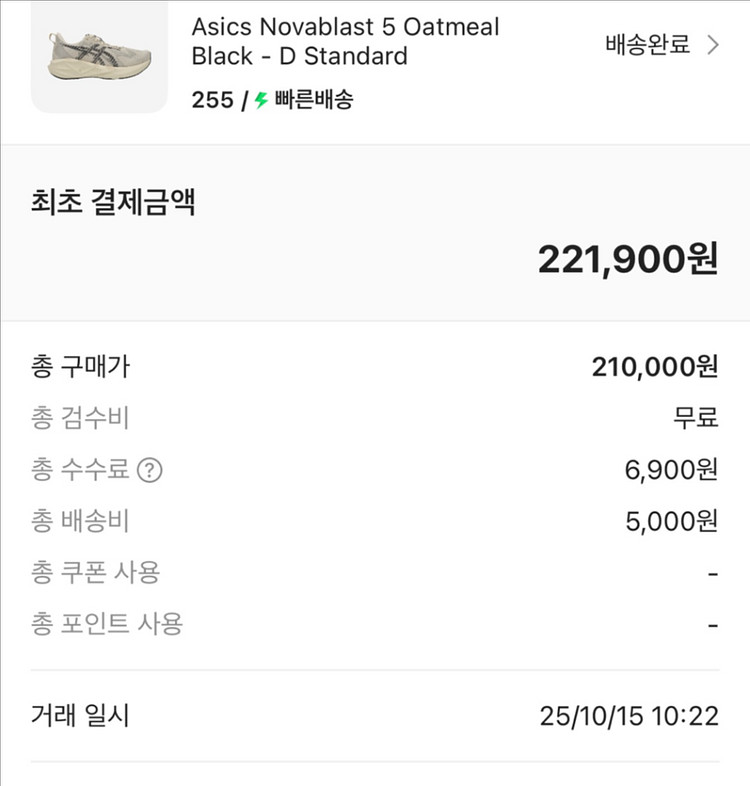Click the 빠른배송 lightning icon
The image size is (750, 786).
[x=261, y=100]
